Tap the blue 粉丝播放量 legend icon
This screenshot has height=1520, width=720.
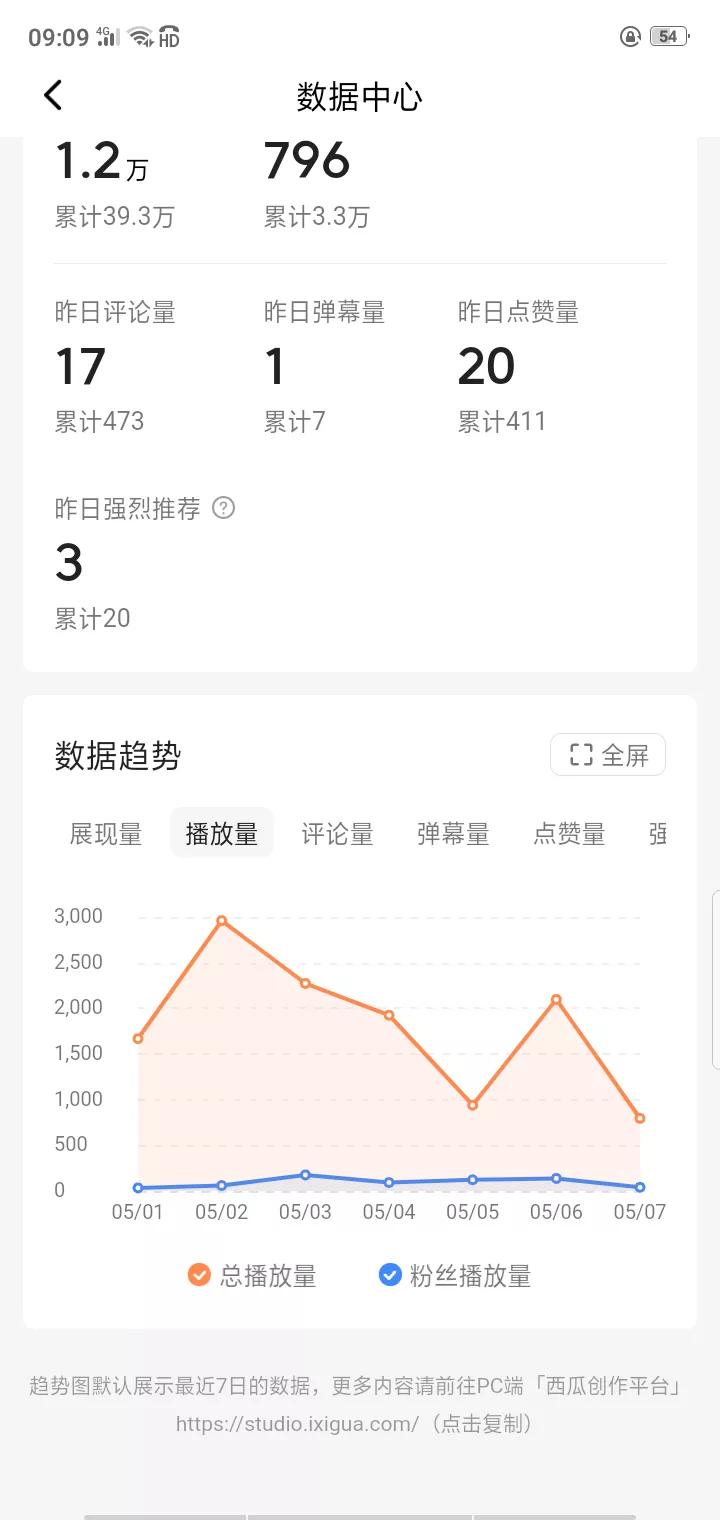click(389, 1274)
